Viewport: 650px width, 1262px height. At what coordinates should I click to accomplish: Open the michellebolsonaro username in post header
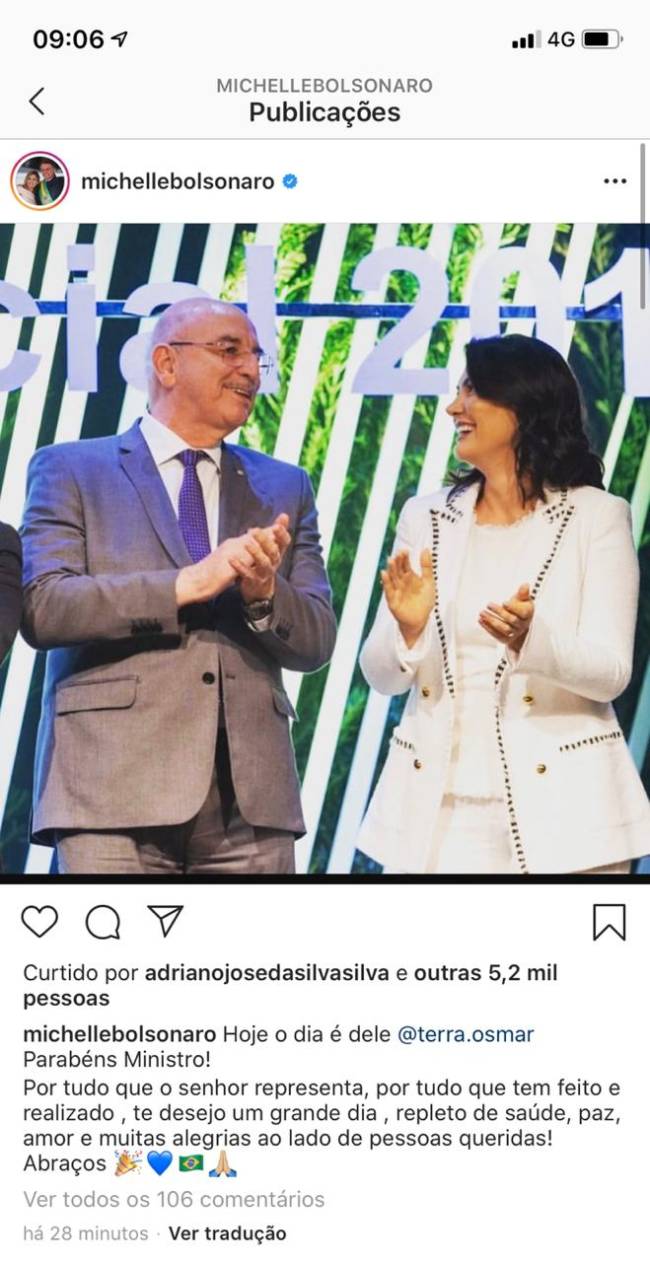pos(177,182)
